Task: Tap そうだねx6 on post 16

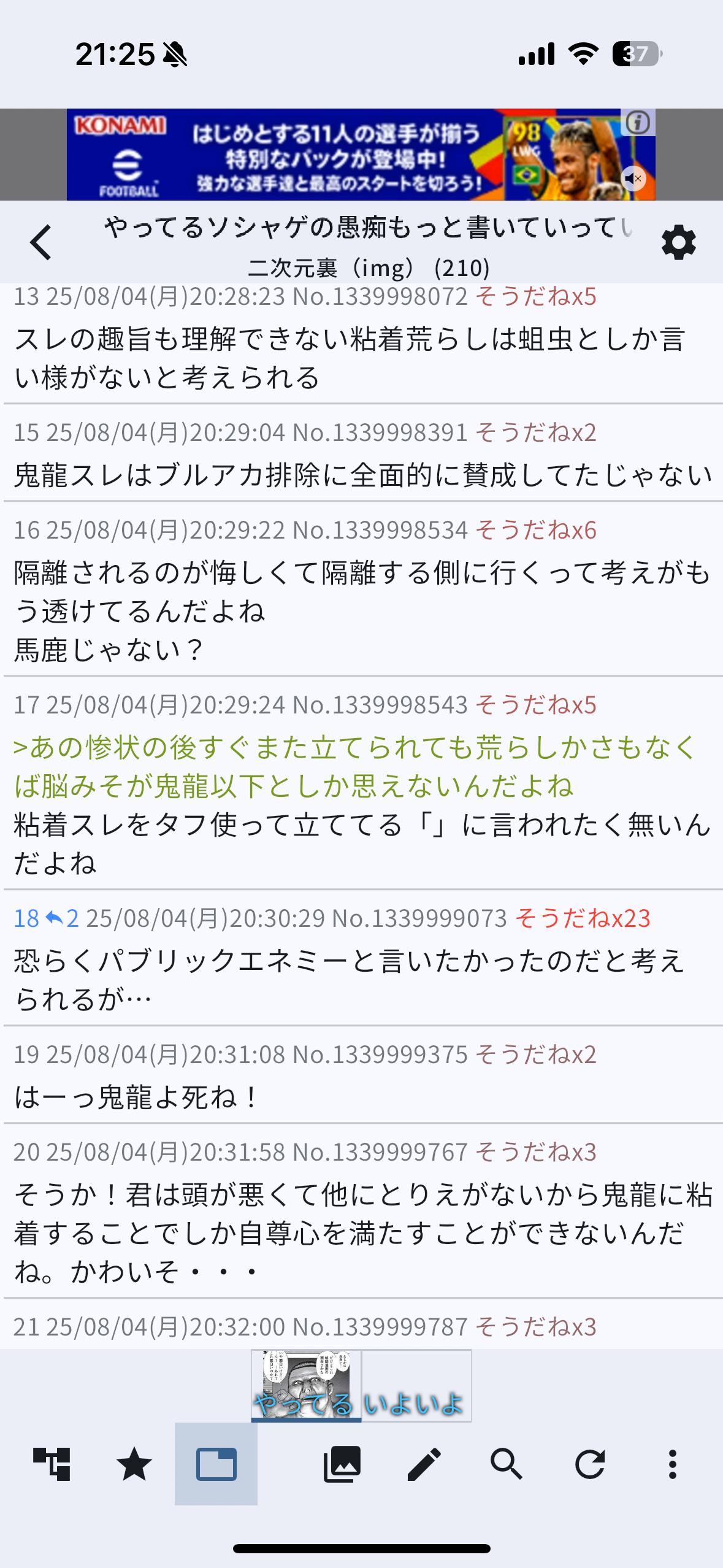Action: click(x=535, y=530)
